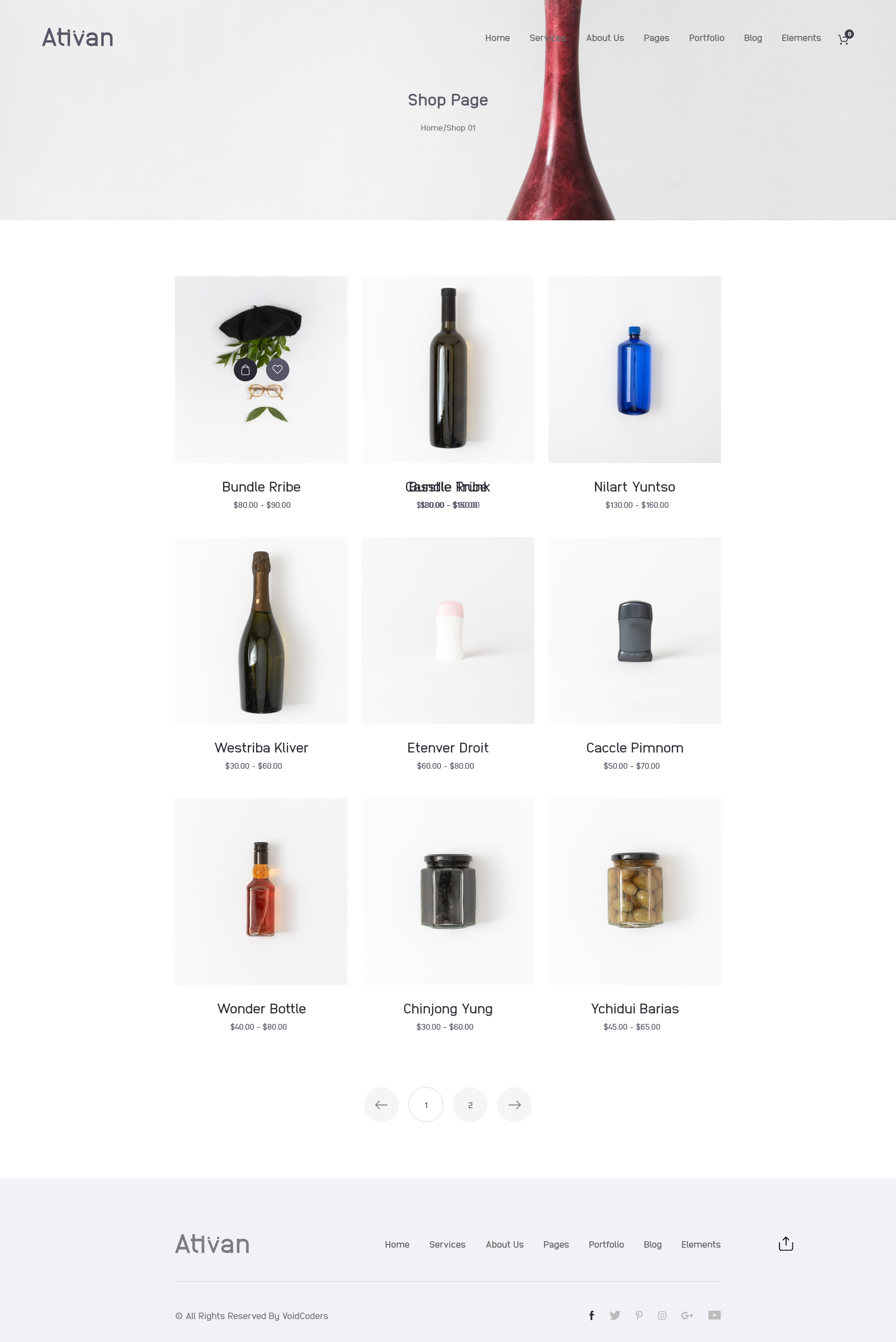The width and height of the screenshot is (896, 1342).
Task: Go to page 2 of products
Action: (x=470, y=1105)
